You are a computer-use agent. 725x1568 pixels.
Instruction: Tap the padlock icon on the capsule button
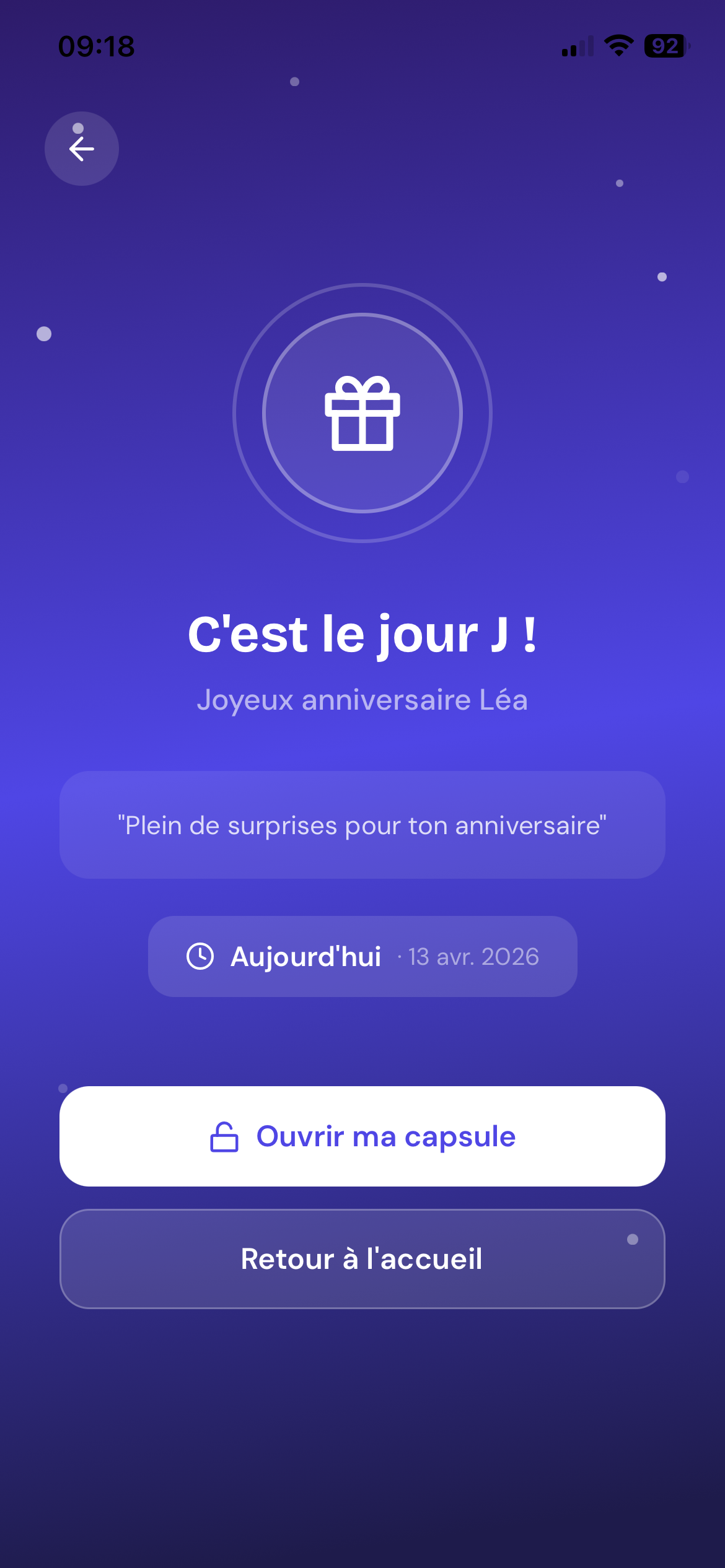pyautogui.click(x=223, y=1135)
